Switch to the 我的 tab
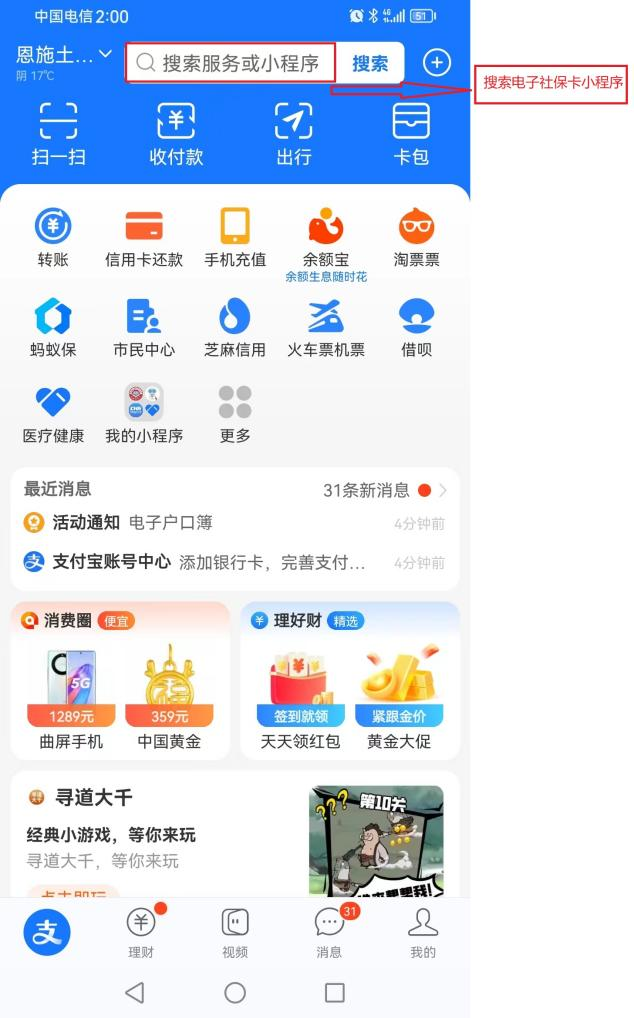Image resolution: width=634 pixels, height=1018 pixels. pos(423,933)
